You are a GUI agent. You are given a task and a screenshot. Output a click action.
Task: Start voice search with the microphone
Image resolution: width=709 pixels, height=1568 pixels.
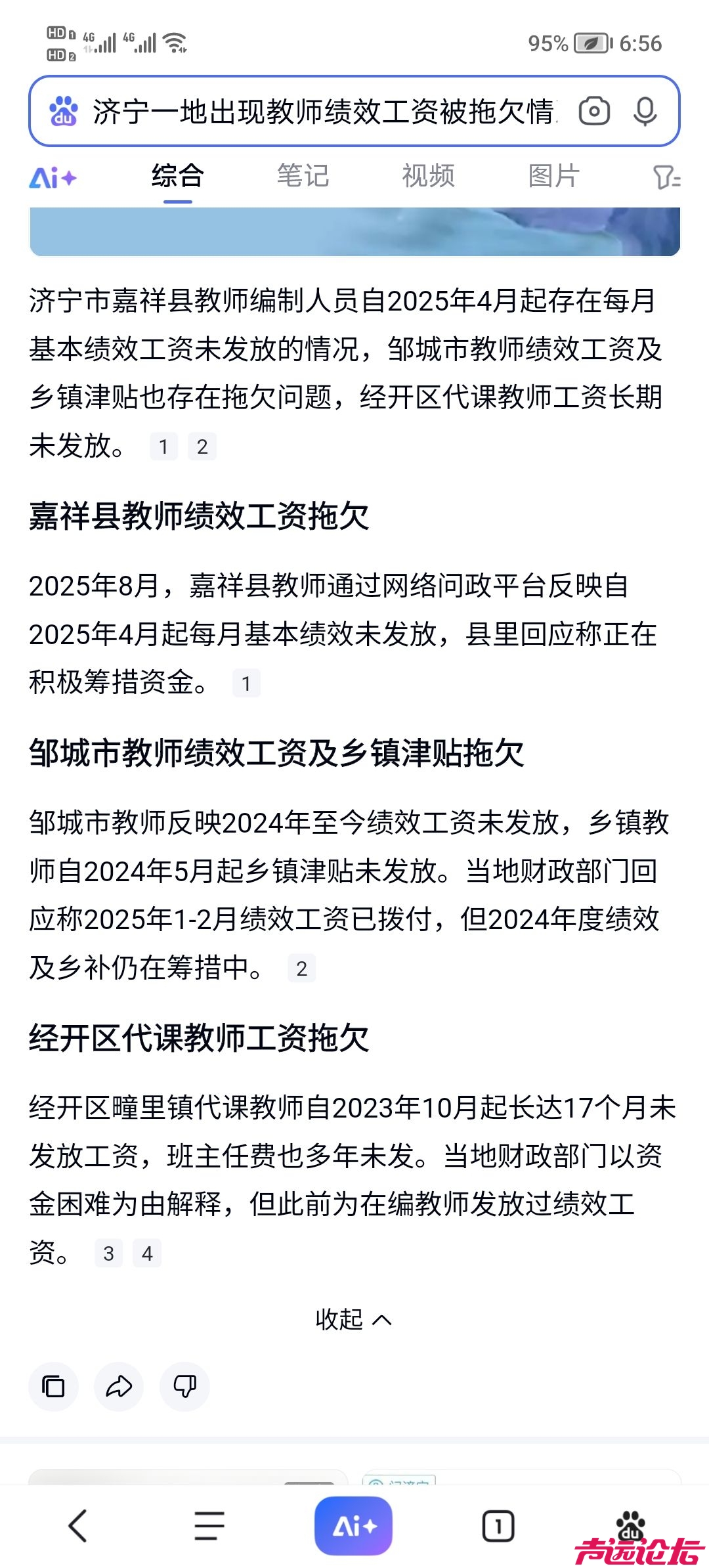(645, 111)
